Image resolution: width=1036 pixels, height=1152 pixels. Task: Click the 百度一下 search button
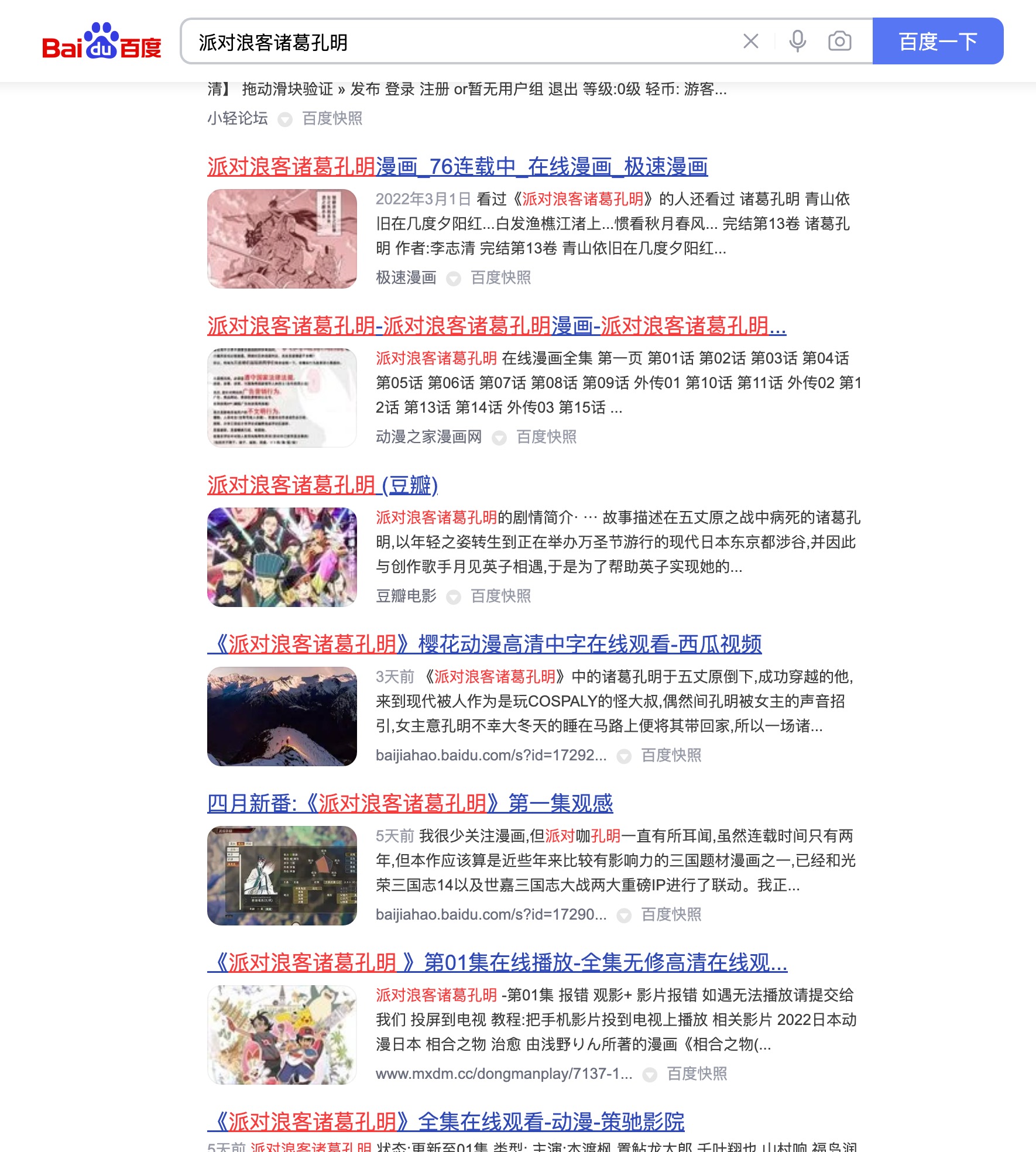pyautogui.click(x=936, y=41)
